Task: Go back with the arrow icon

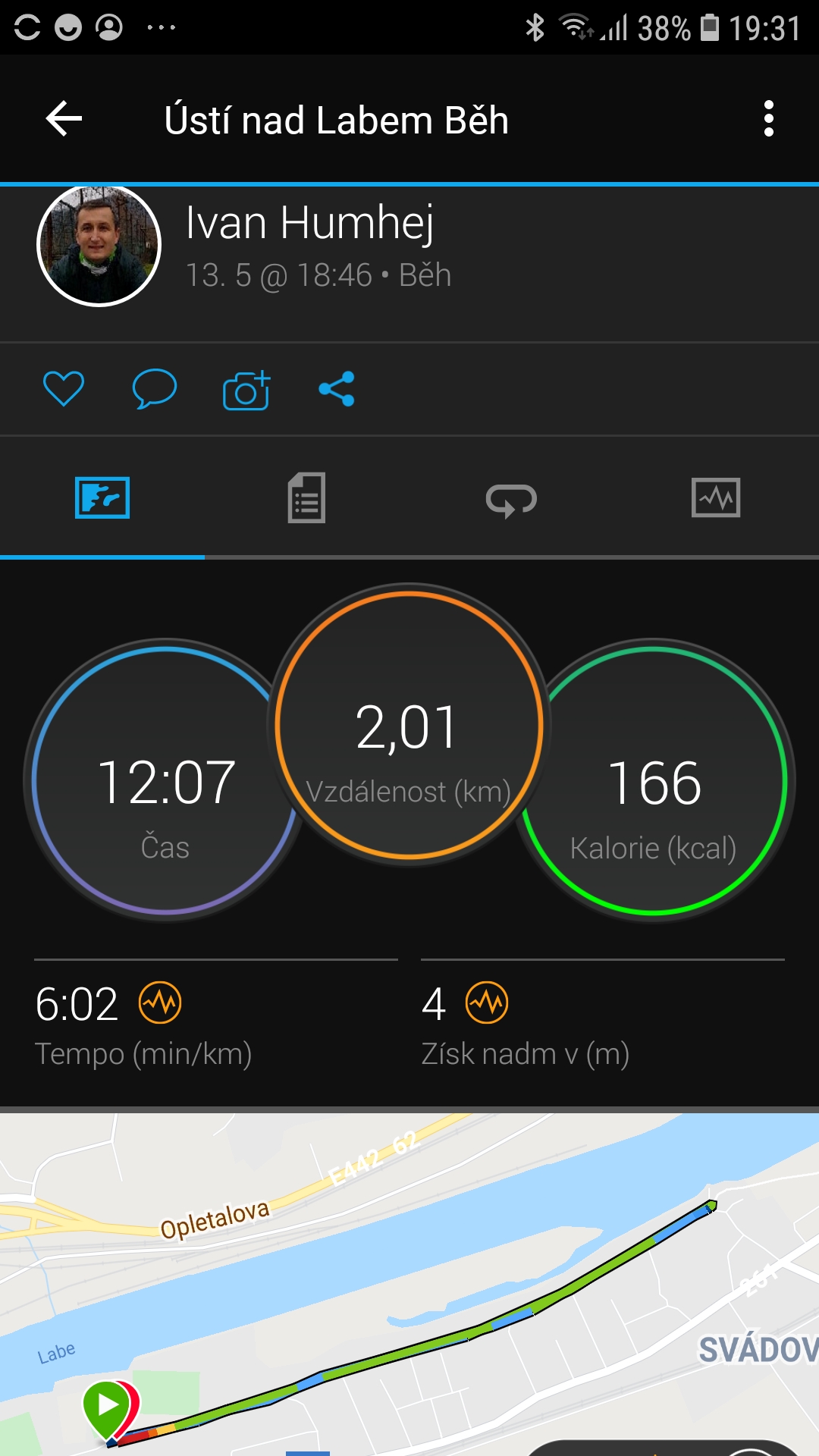Action: (64, 119)
